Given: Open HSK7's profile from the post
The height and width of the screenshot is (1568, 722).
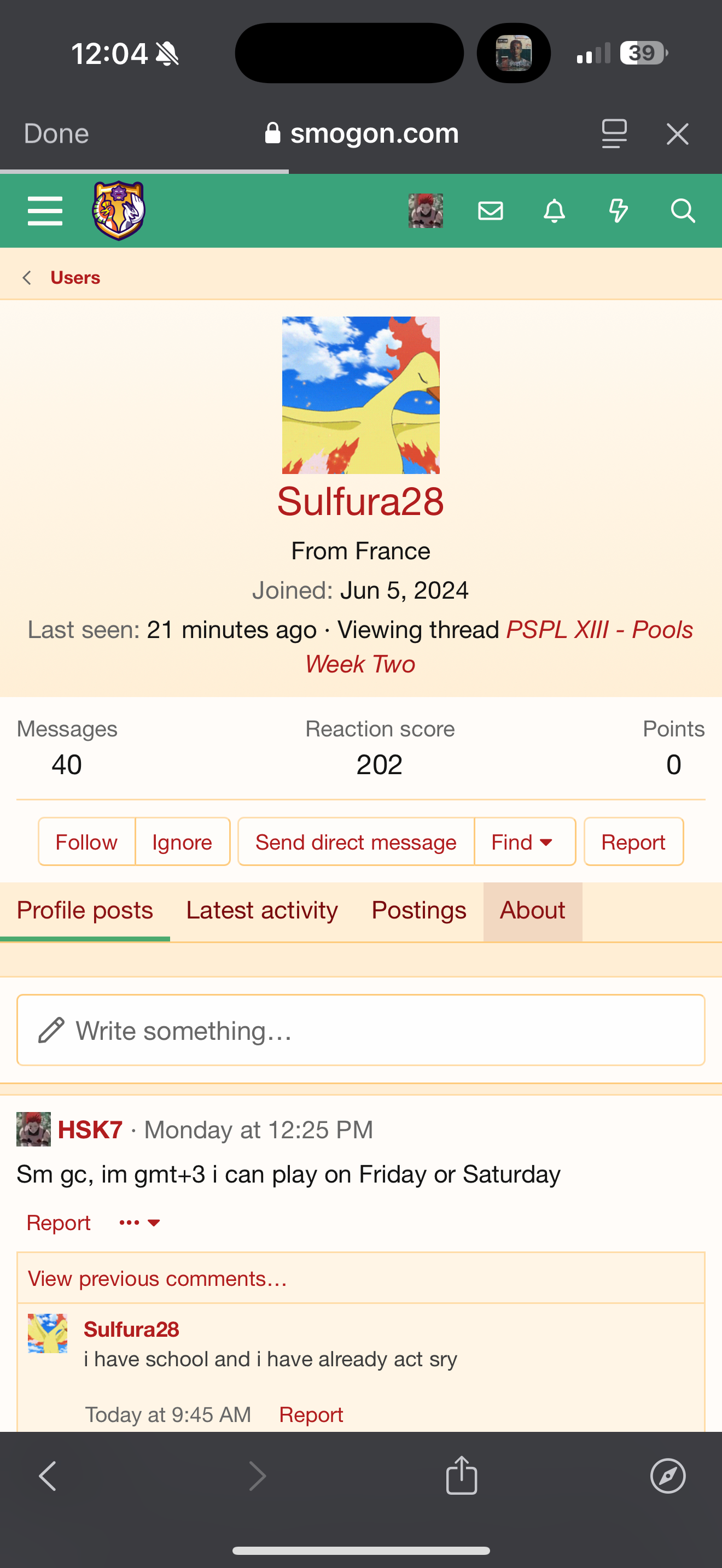Looking at the screenshot, I should (x=90, y=1130).
